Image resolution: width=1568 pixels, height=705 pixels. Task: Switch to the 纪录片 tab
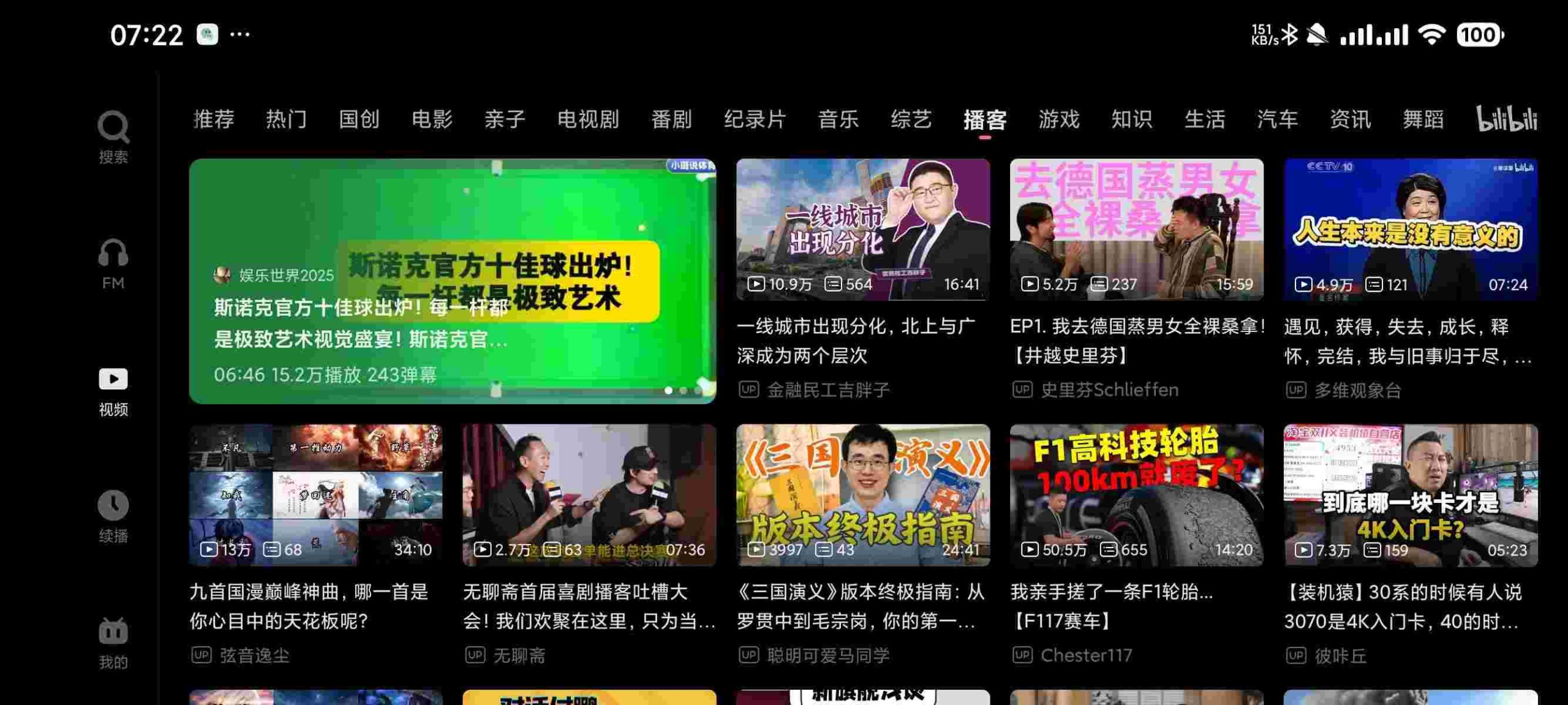[x=755, y=119]
